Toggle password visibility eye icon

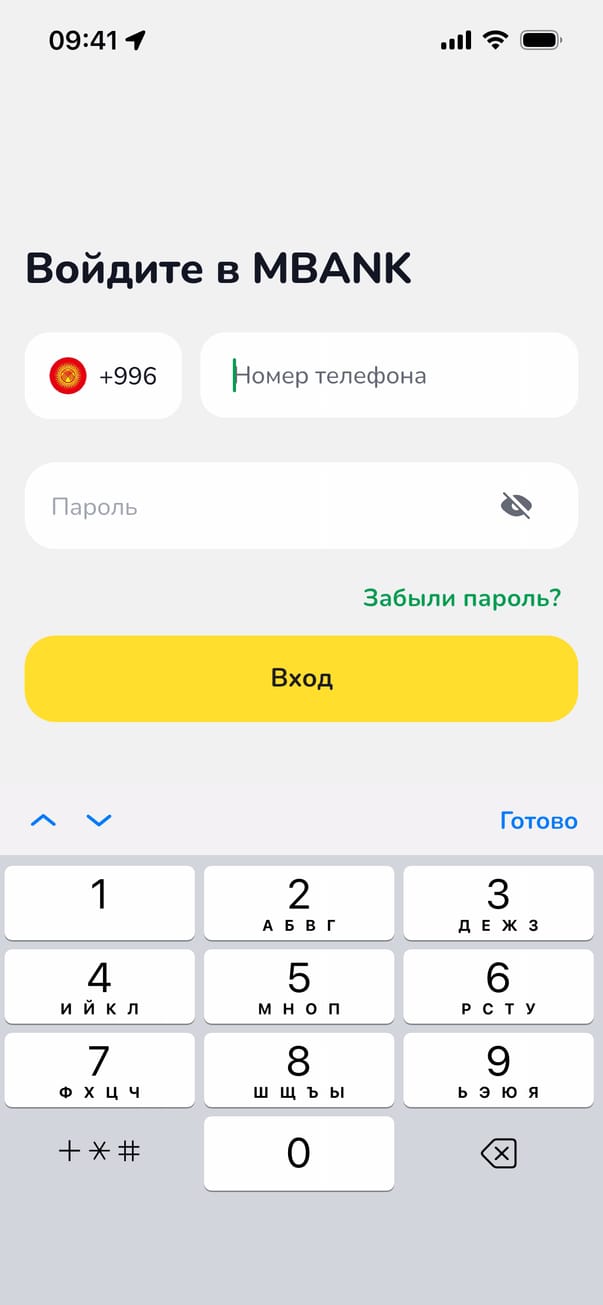[x=516, y=506]
